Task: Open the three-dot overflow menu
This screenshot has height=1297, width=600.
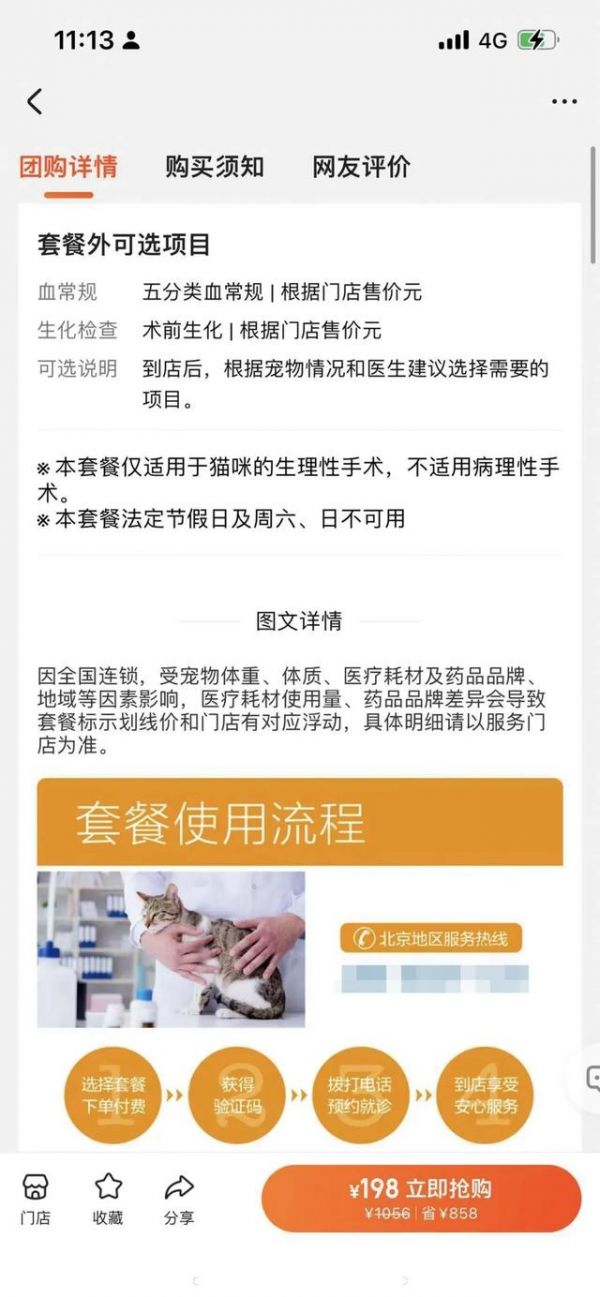Action: (564, 102)
